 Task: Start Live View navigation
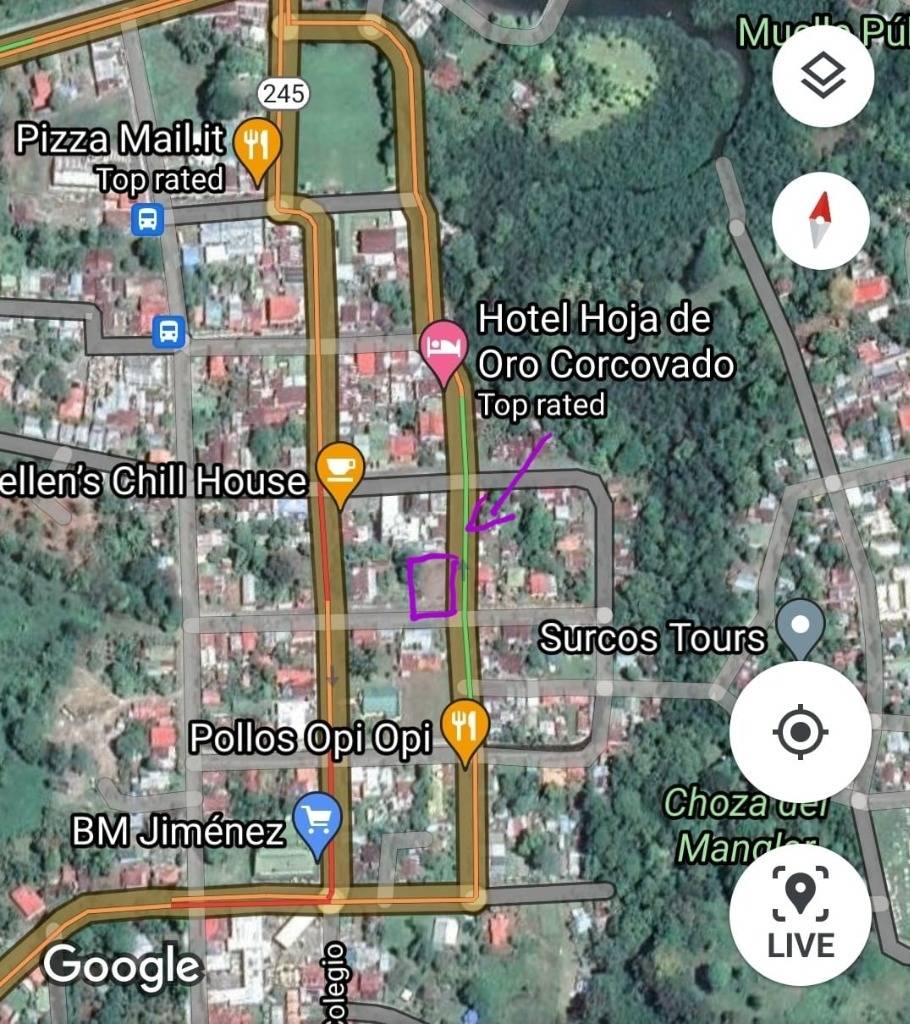[x=800, y=916]
